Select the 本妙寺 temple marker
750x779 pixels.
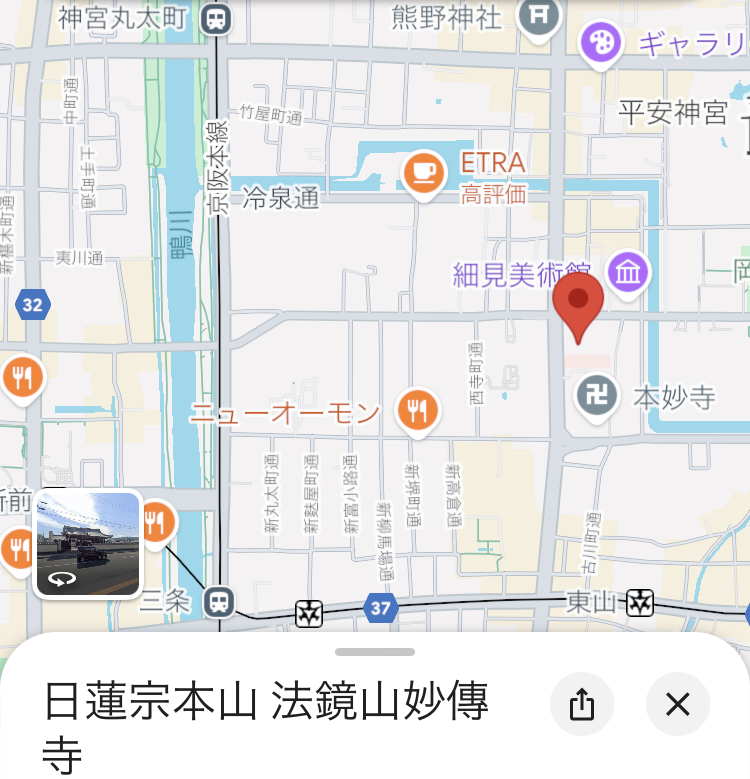pos(597,397)
